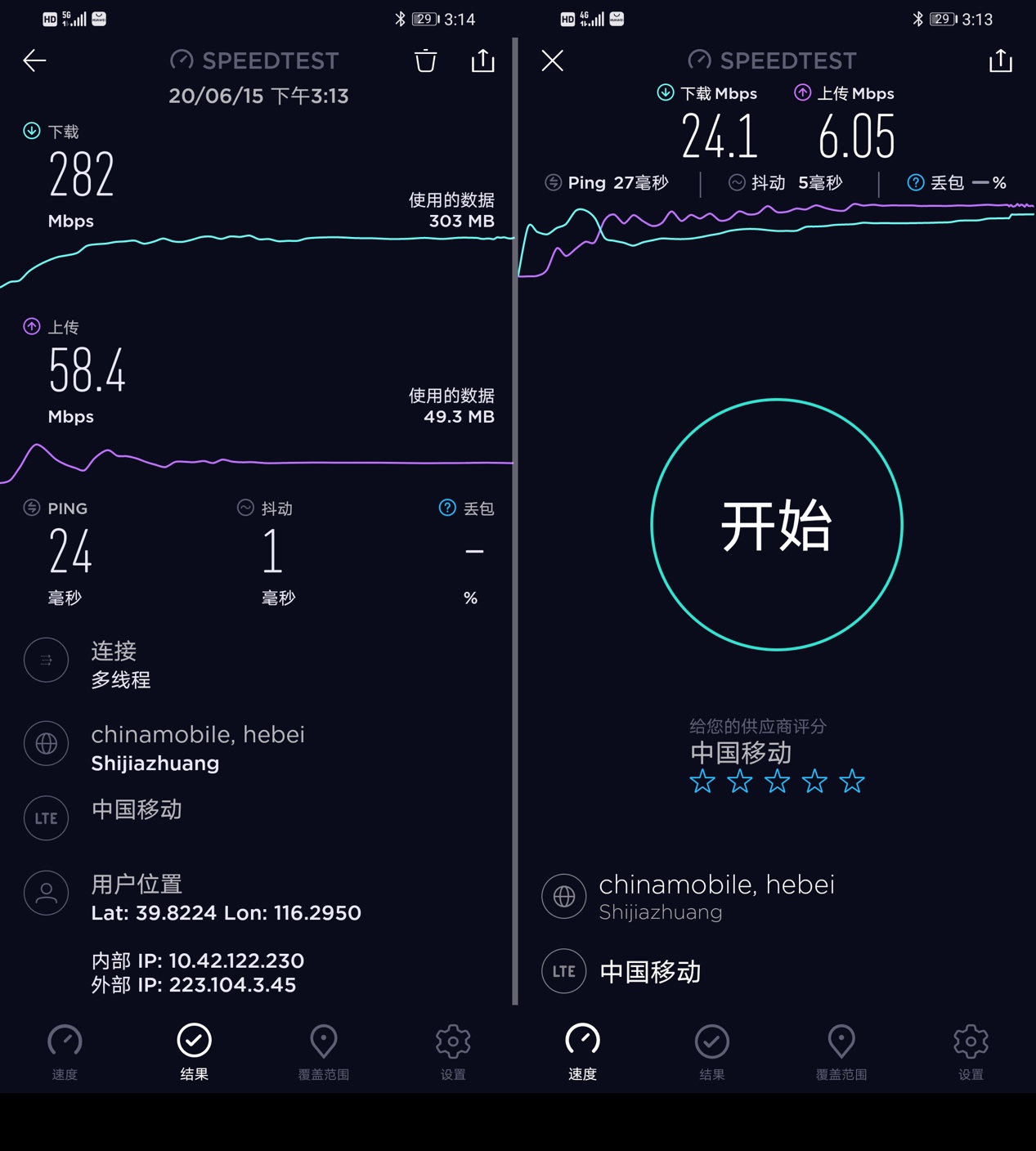Tap the download arrow icon next to 下载

[x=31, y=130]
